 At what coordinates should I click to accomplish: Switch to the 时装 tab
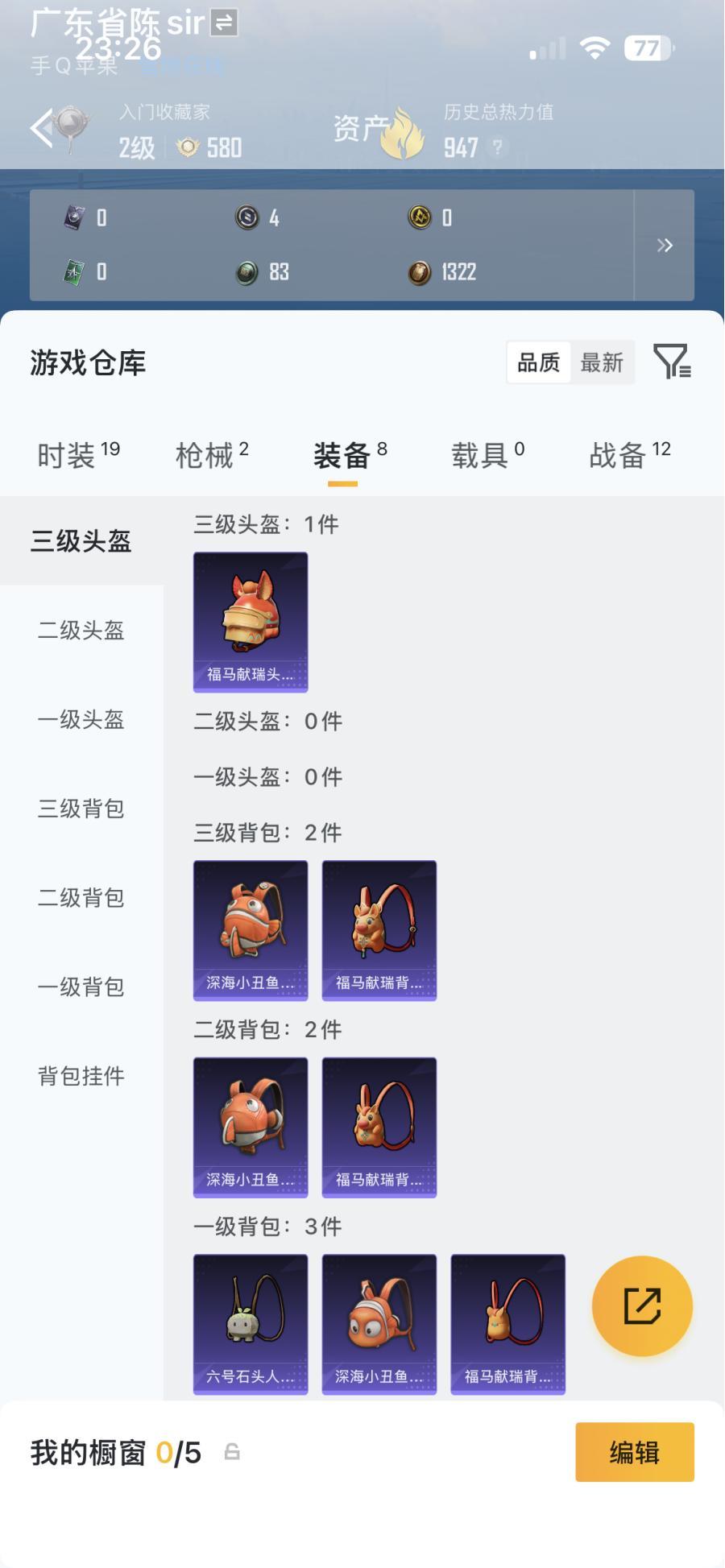pyautogui.click(x=78, y=455)
